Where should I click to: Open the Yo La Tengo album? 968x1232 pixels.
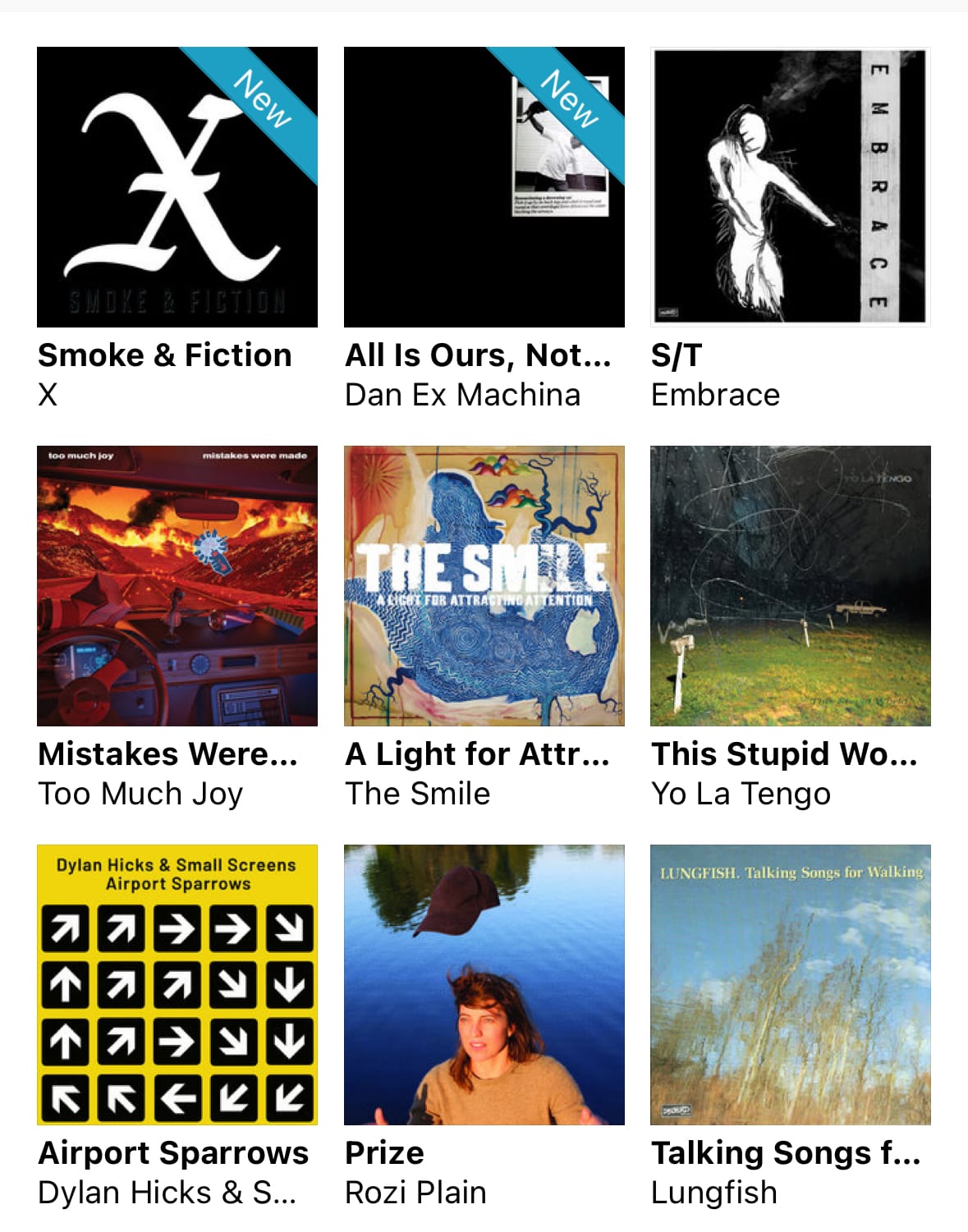pyautogui.click(x=790, y=586)
